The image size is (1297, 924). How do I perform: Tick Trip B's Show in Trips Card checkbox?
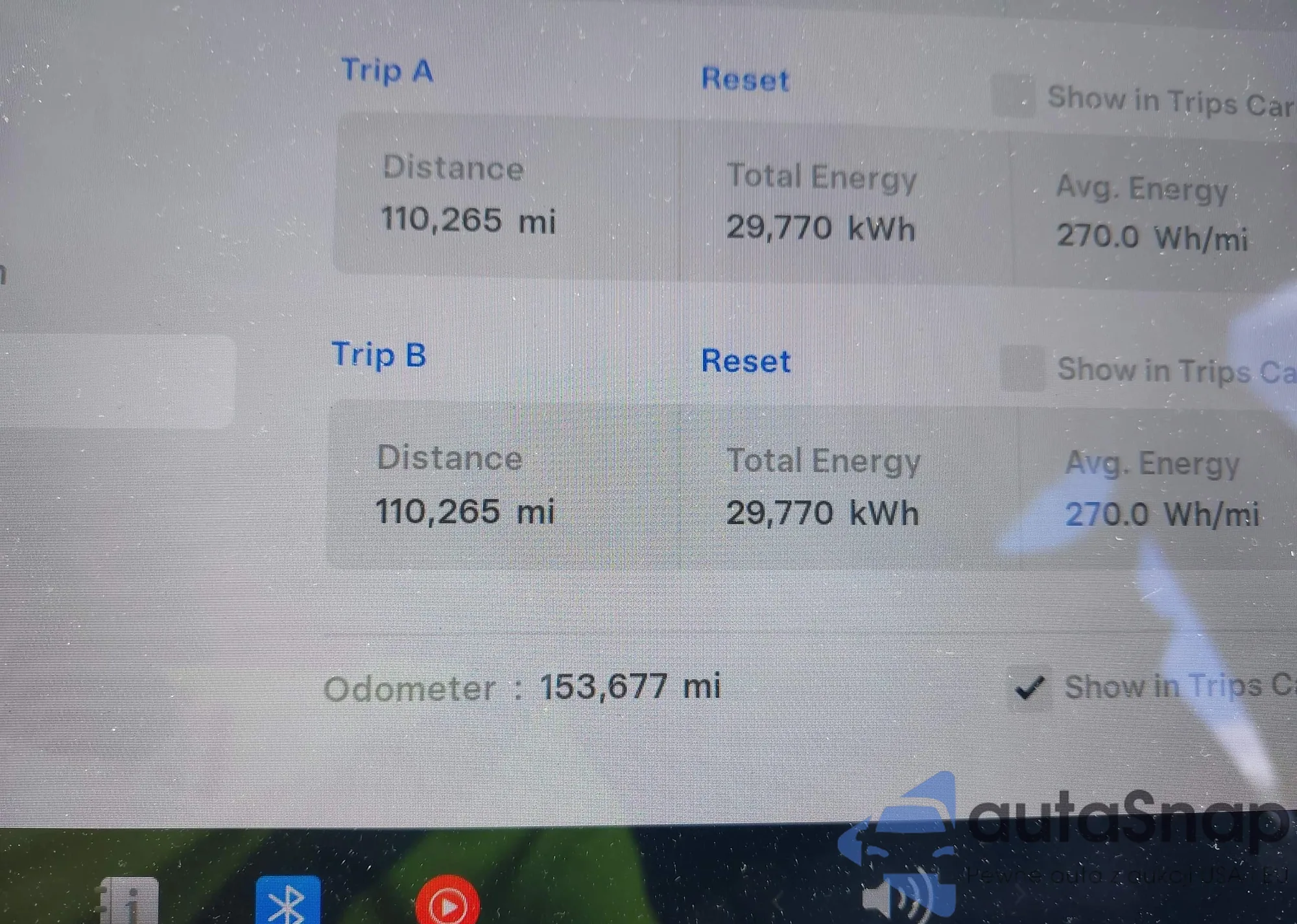tap(1022, 368)
